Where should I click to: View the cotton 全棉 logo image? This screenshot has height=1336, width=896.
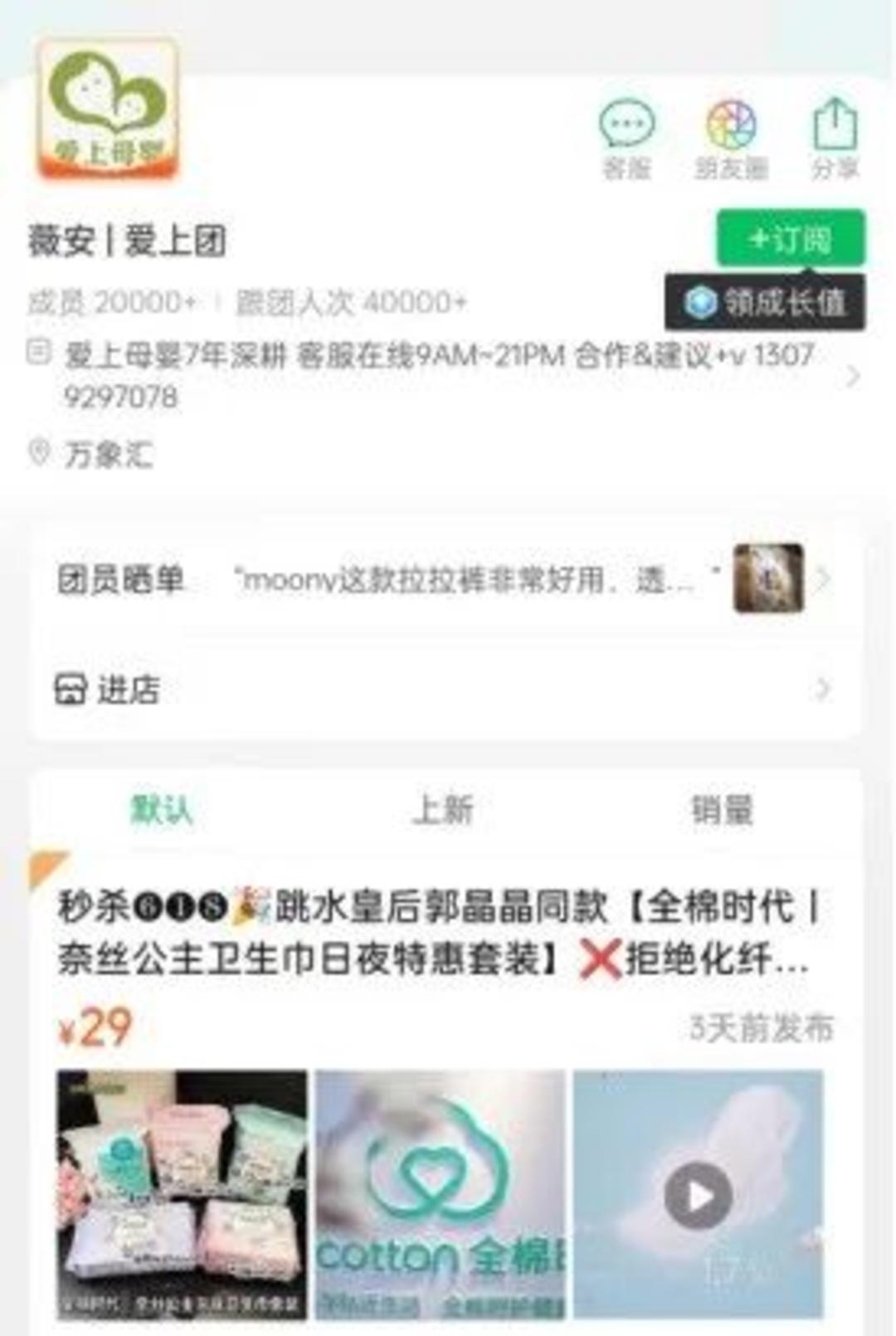pos(441,1194)
